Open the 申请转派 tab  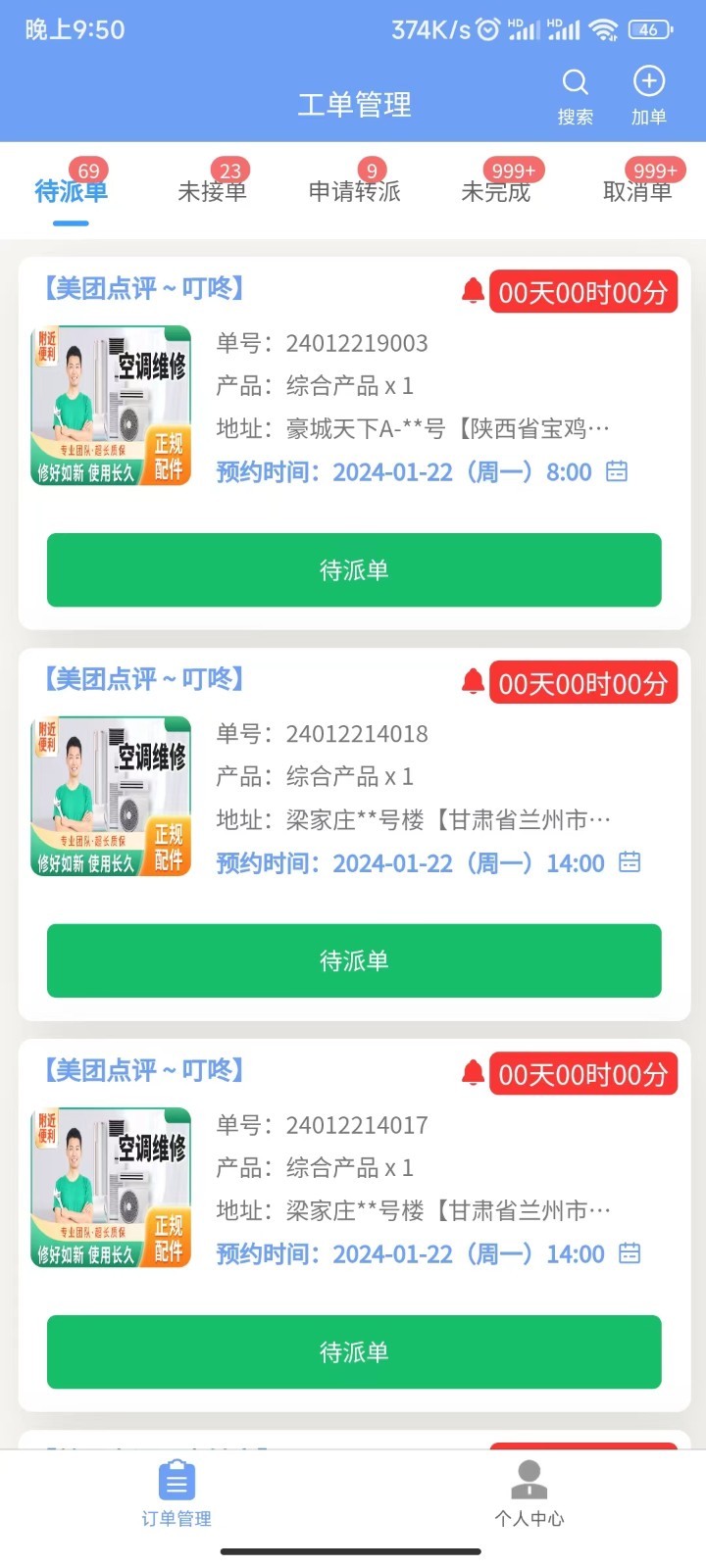click(x=354, y=191)
